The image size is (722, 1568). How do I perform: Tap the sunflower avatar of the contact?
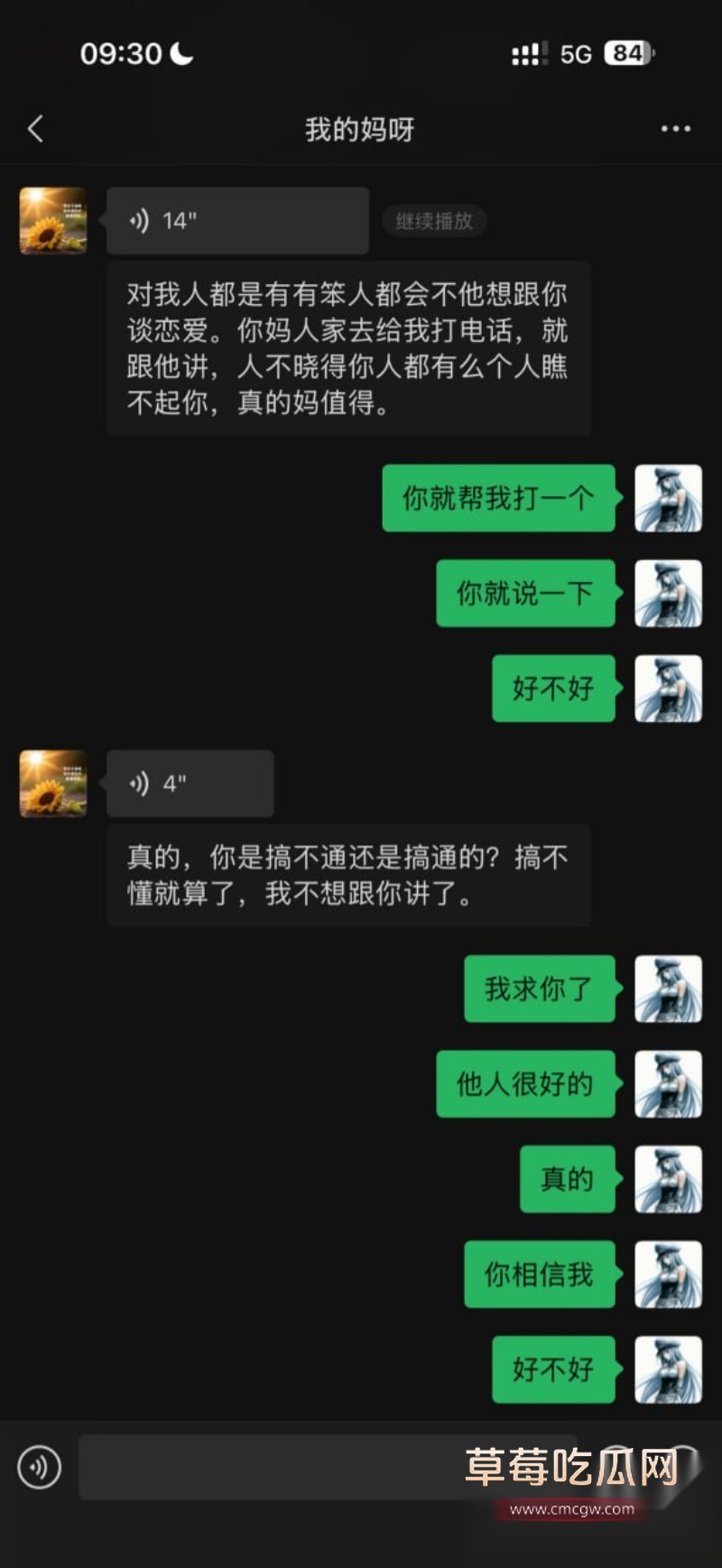point(52,220)
